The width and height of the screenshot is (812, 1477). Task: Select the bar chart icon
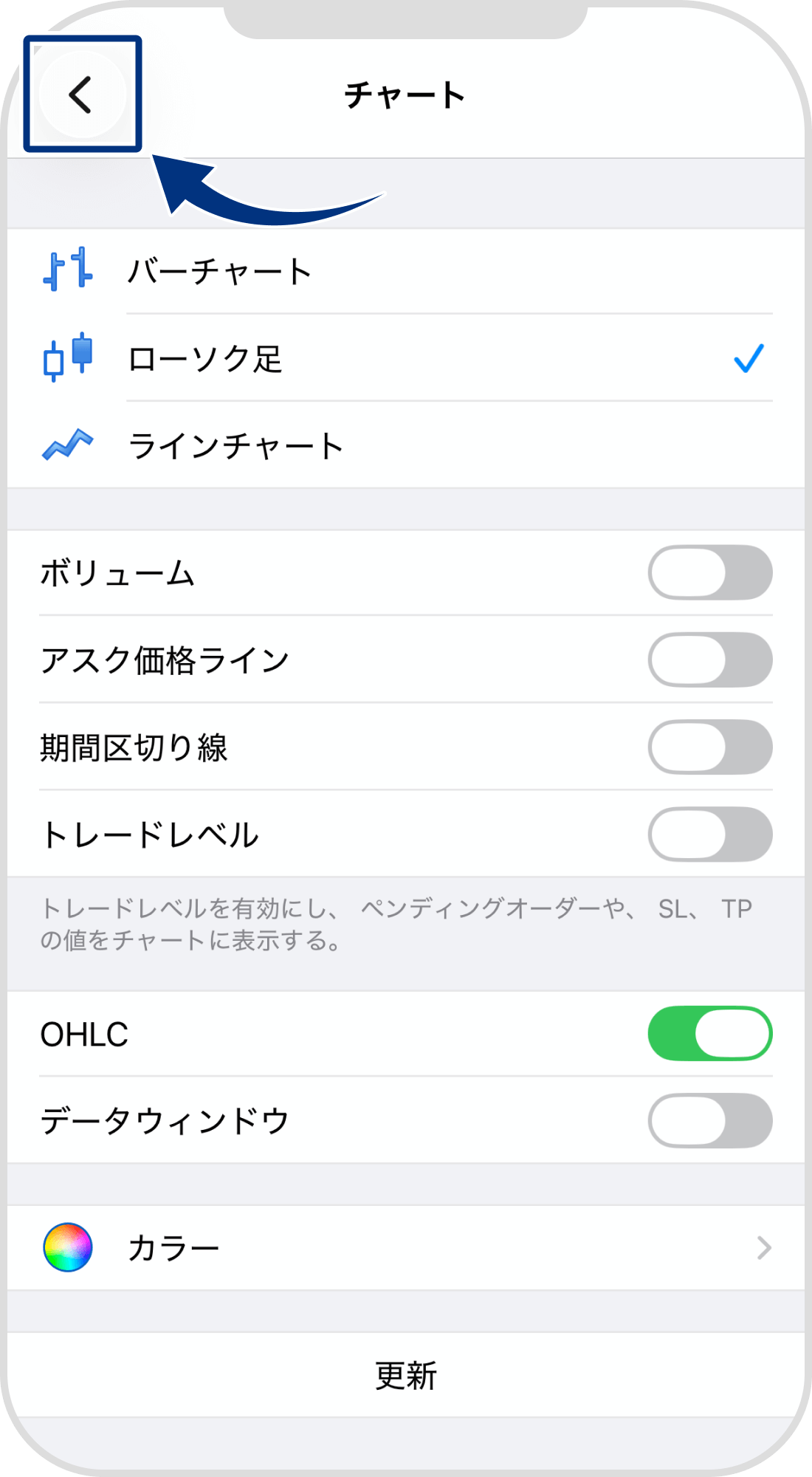(66, 271)
